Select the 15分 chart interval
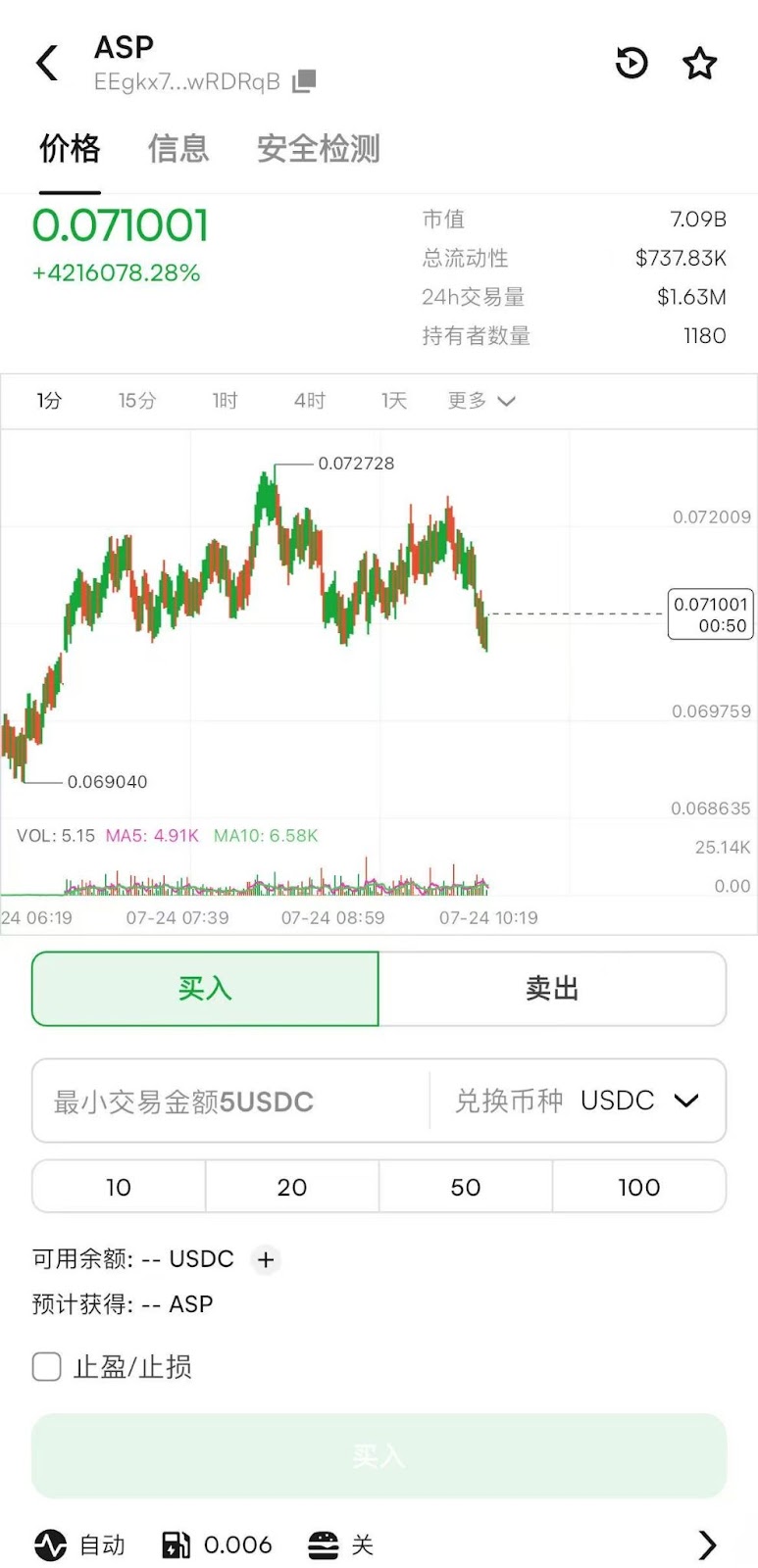Screen dimensions: 758x1568 click(137, 401)
